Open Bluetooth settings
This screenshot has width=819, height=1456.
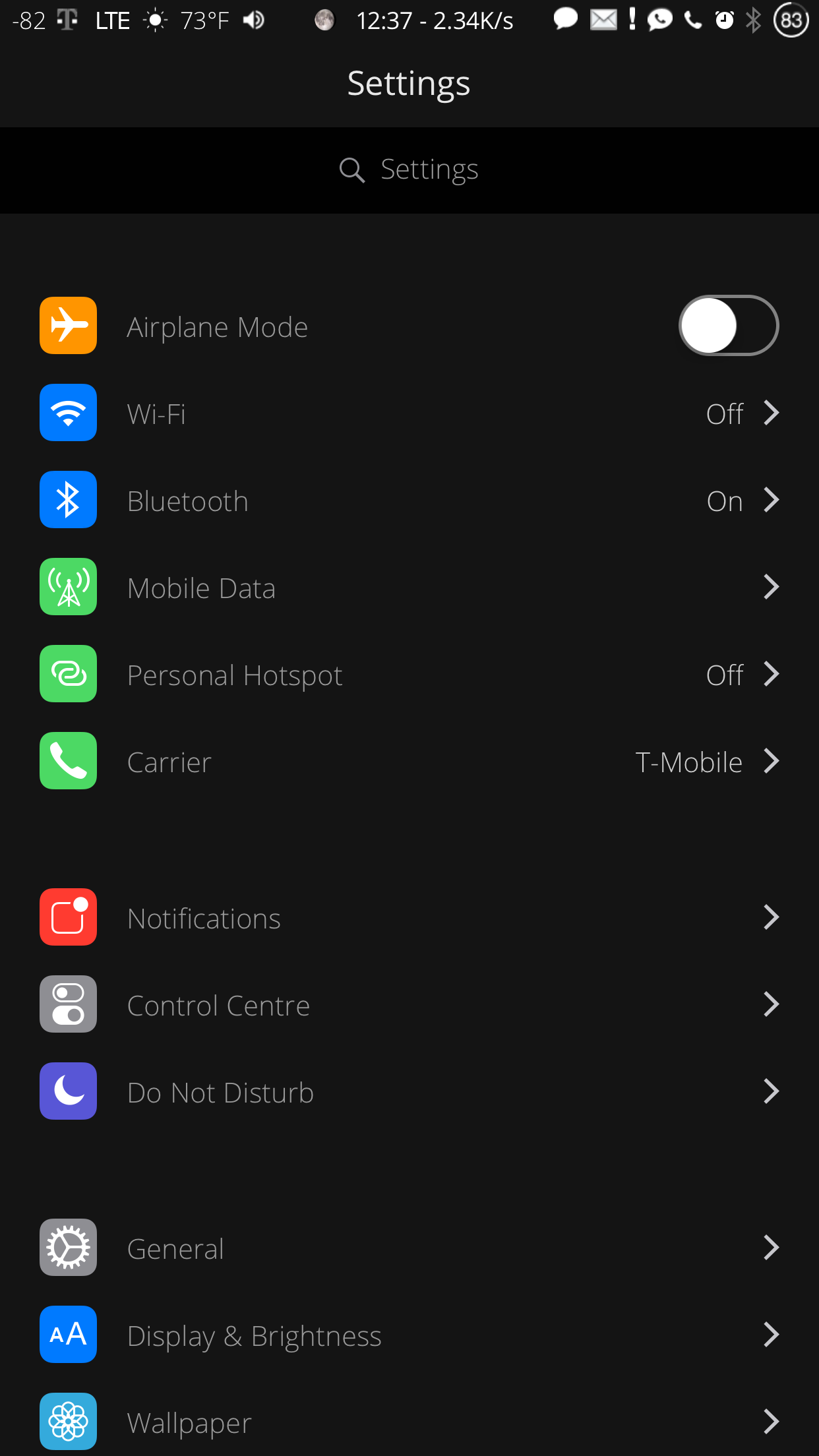click(409, 501)
